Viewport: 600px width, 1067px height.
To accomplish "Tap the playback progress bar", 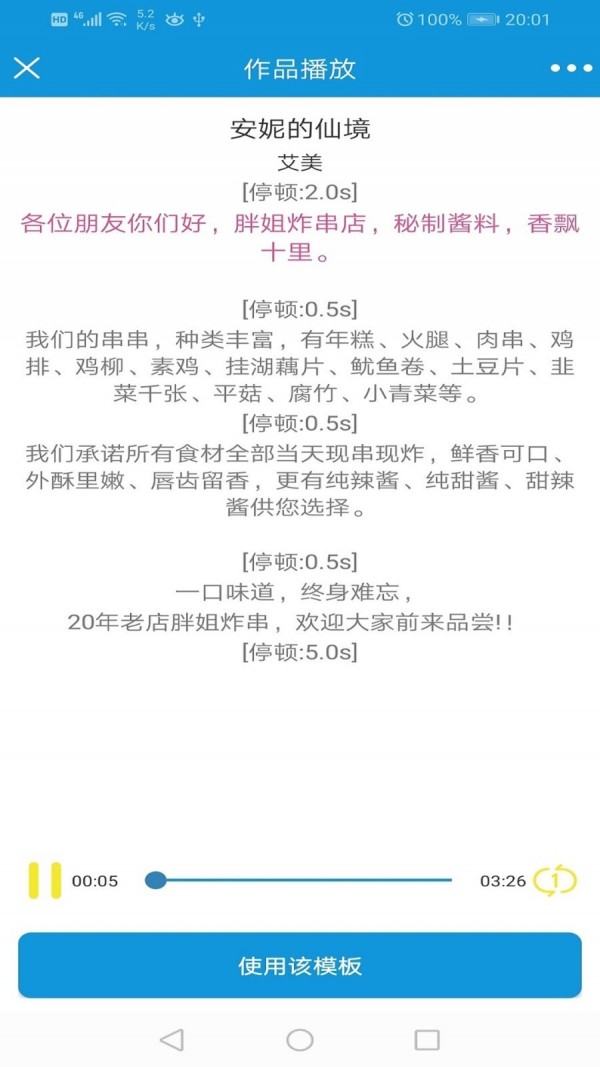I will pos(300,880).
